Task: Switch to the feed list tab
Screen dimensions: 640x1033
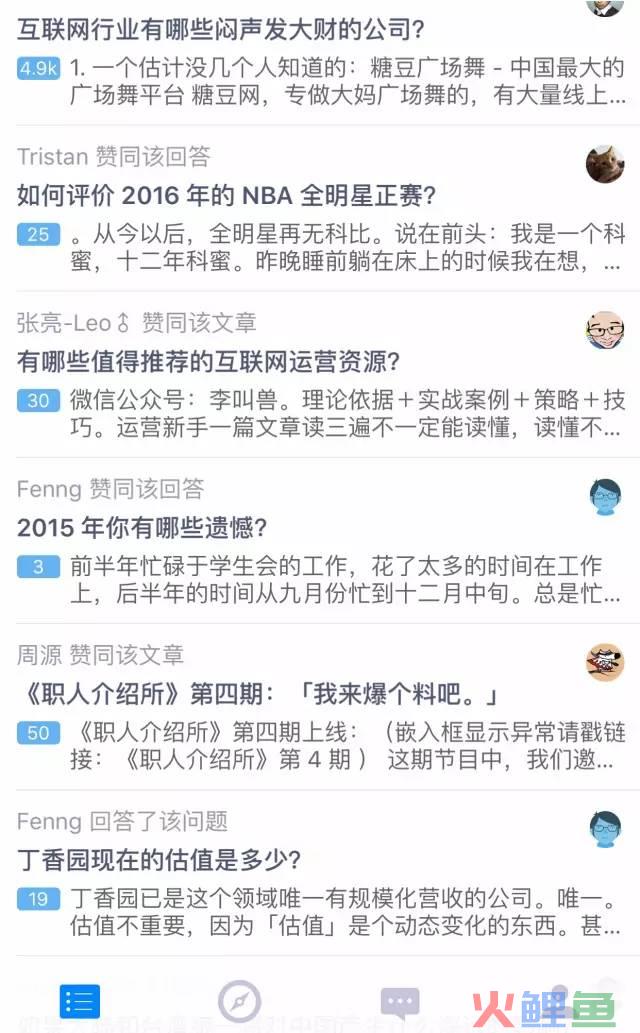Action: (80, 1001)
